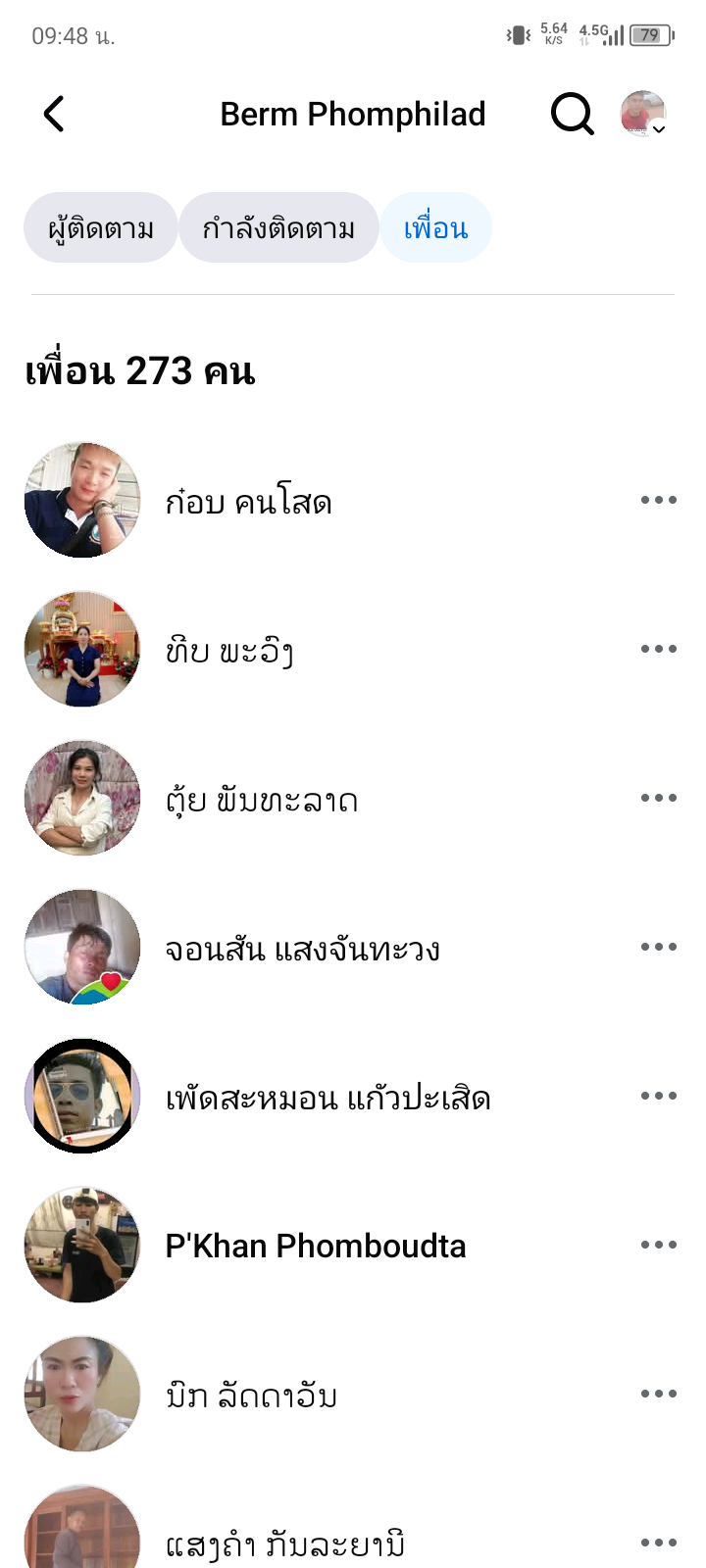Screen dimensions: 706x1568
Task: Open more options for ตุ้ย พันทะลาด
Action: (x=658, y=799)
